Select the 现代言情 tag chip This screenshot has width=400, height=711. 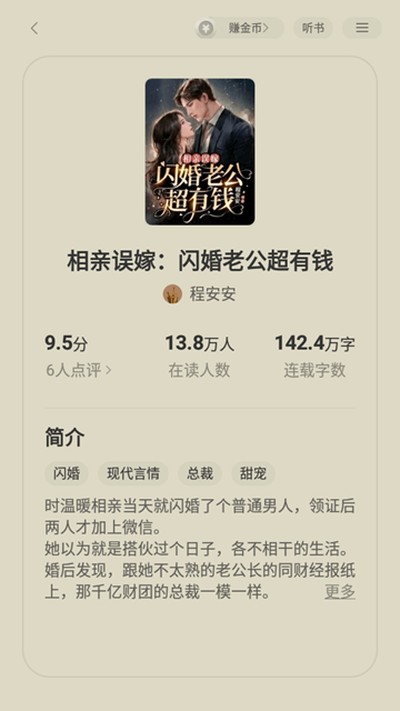pos(133,474)
